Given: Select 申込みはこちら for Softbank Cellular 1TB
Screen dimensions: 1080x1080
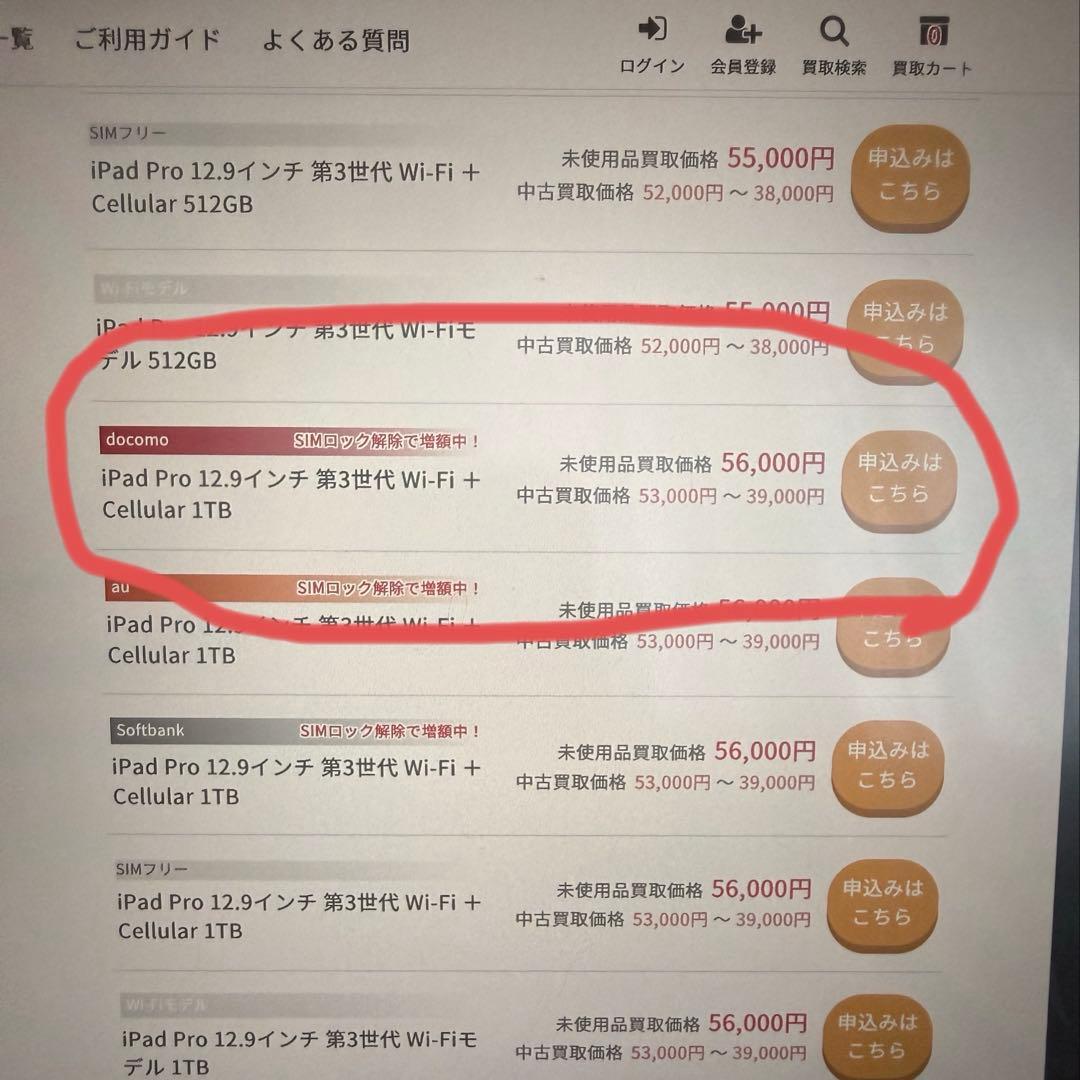Looking at the screenshot, I should tap(888, 765).
